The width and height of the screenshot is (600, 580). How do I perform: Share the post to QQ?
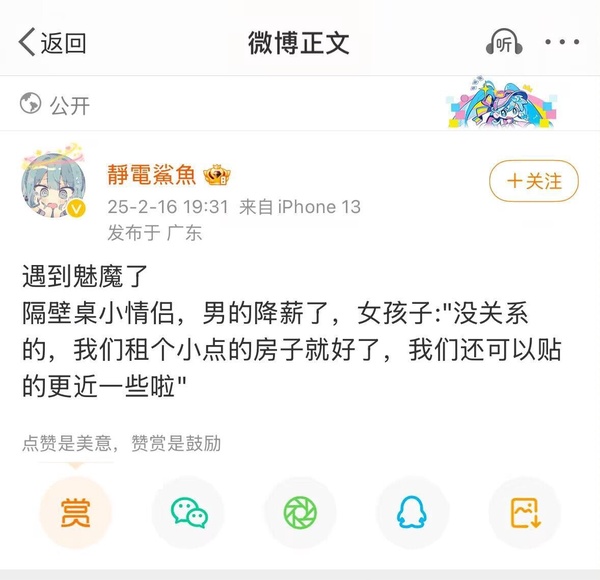pyautogui.click(x=412, y=512)
